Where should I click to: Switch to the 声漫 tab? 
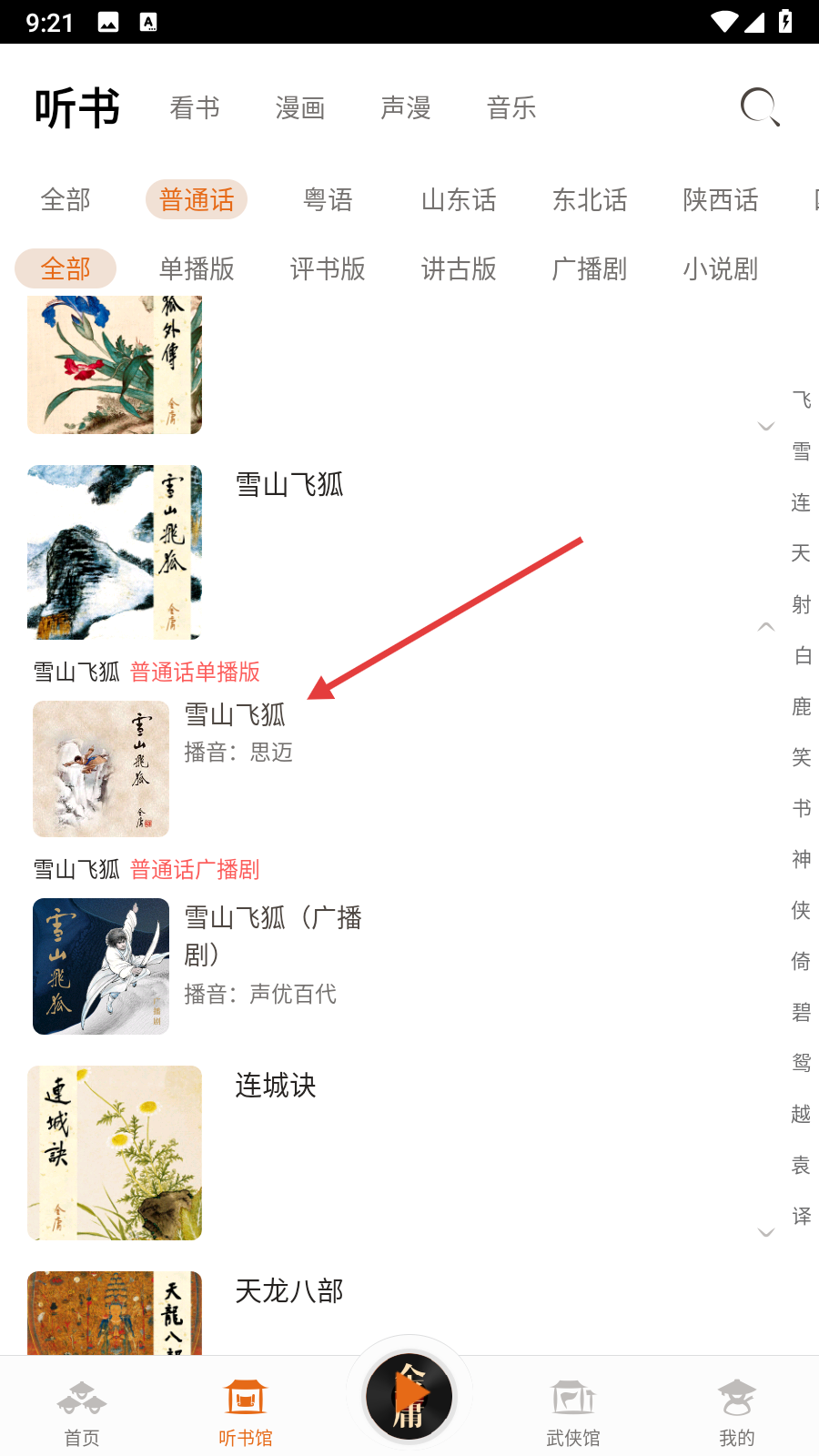coord(406,108)
